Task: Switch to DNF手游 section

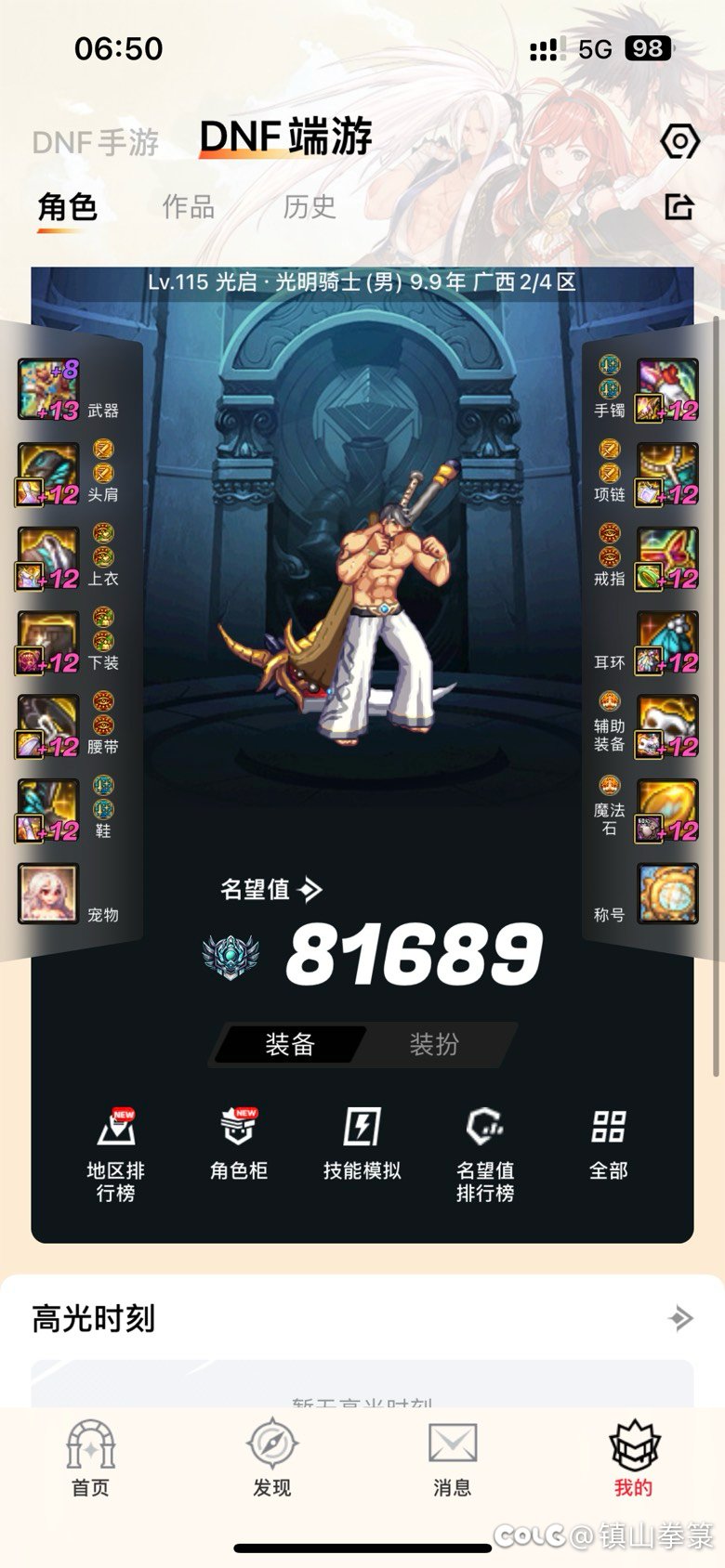Action: (x=95, y=142)
